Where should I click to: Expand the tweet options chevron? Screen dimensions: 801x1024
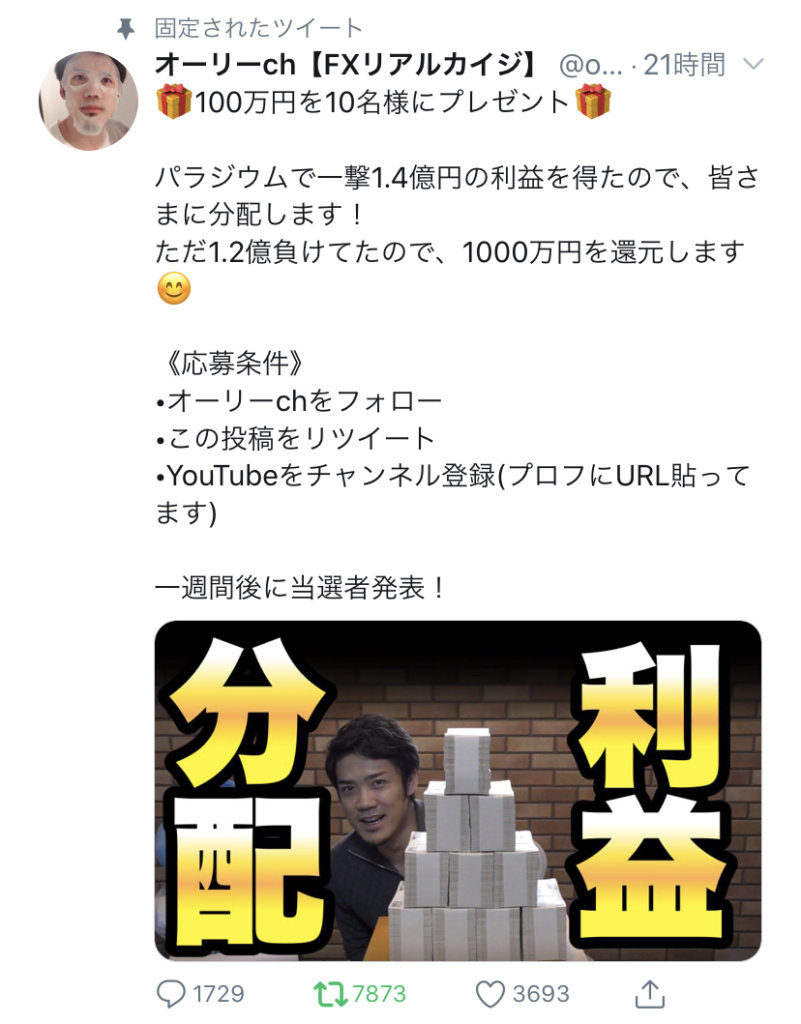point(753,66)
